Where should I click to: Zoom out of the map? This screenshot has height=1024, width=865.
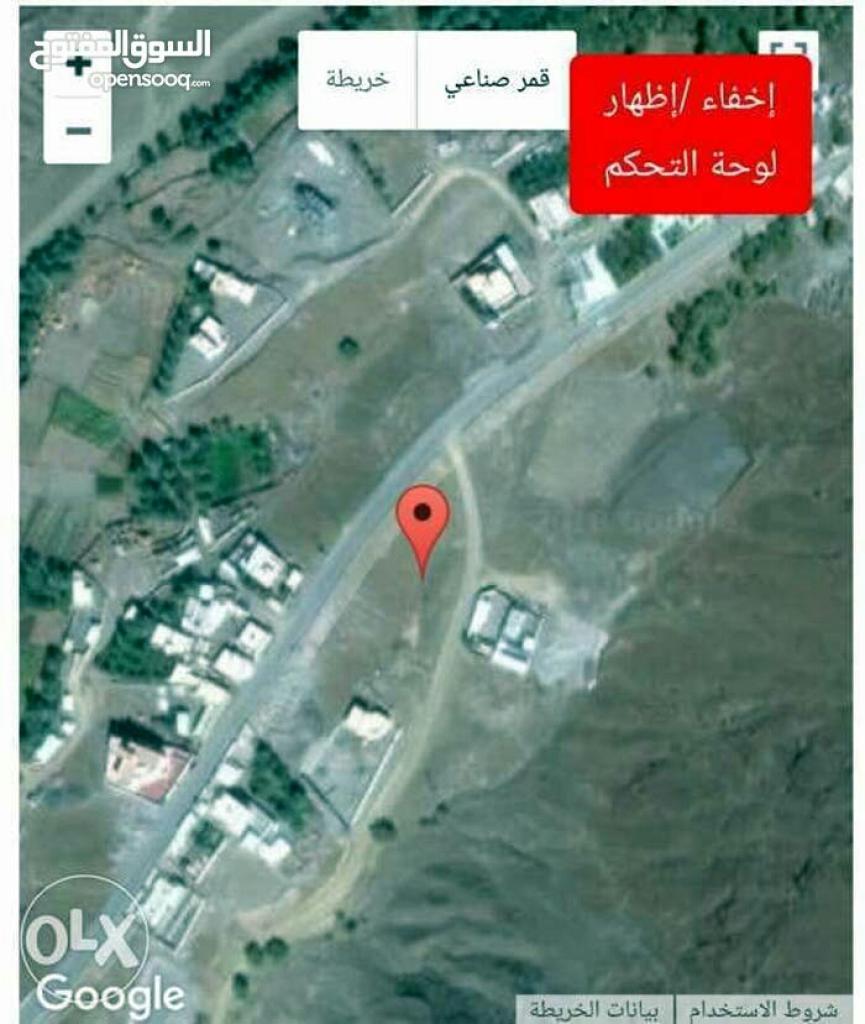[78, 130]
